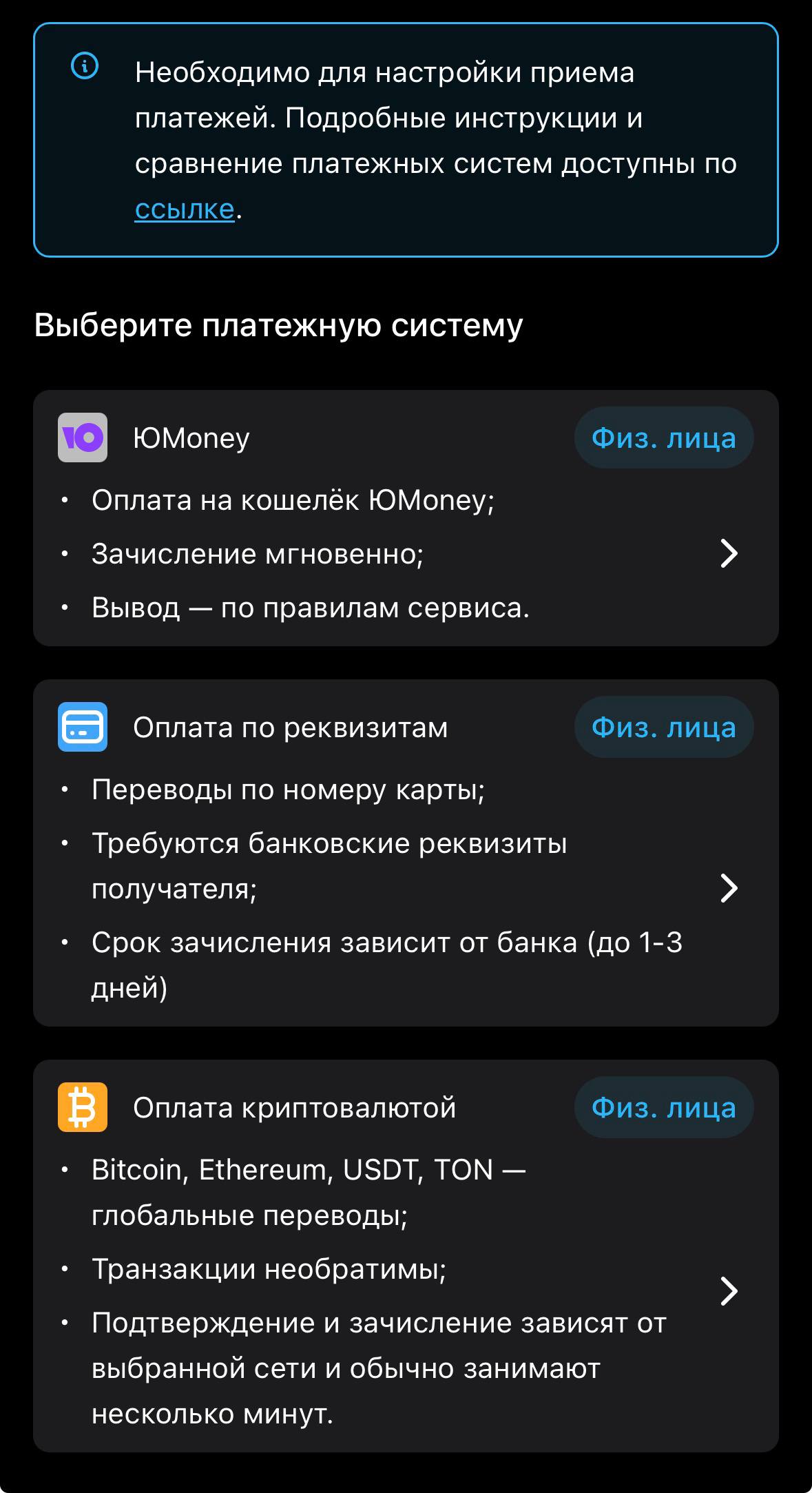Click the Физ. лица badge next to ЮMoney
The image size is (812, 1493).
[663, 436]
